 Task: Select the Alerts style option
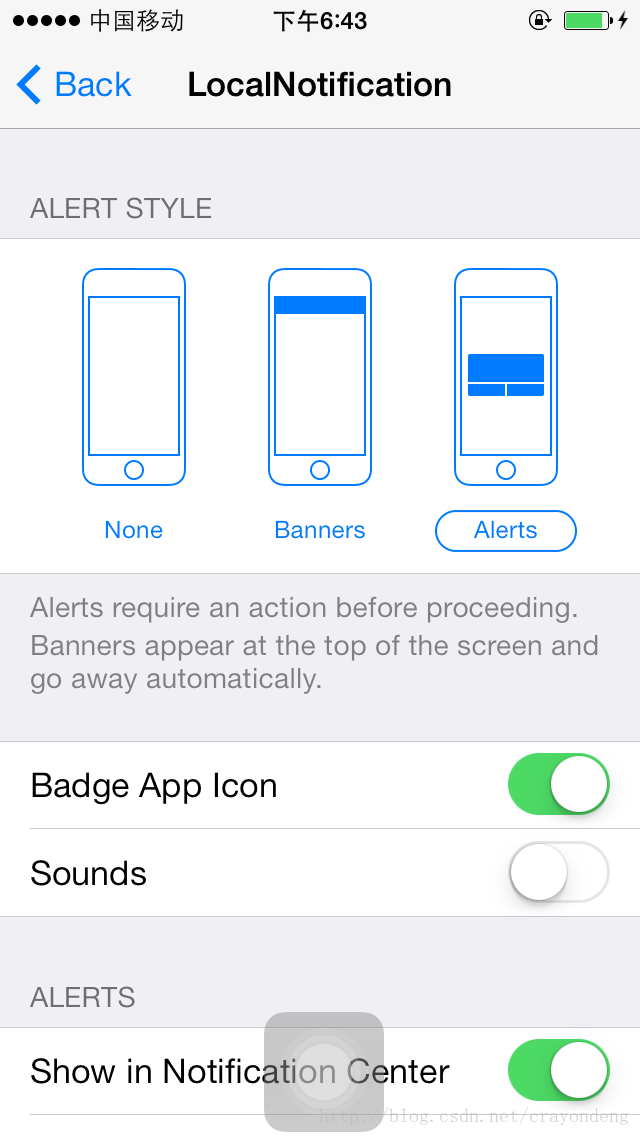[506, 530]
